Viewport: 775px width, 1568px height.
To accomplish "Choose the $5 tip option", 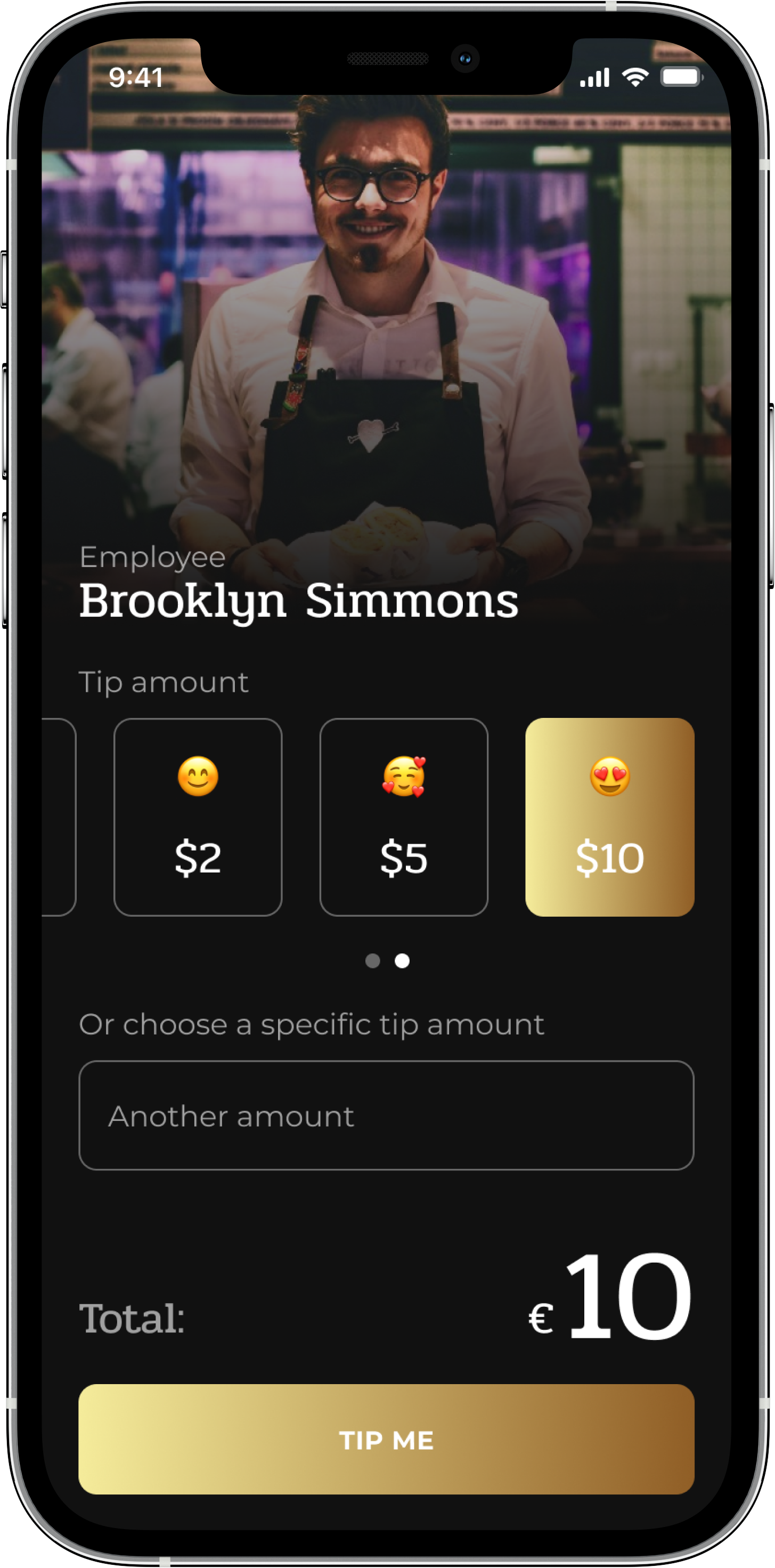I will (x=403, y=817).
